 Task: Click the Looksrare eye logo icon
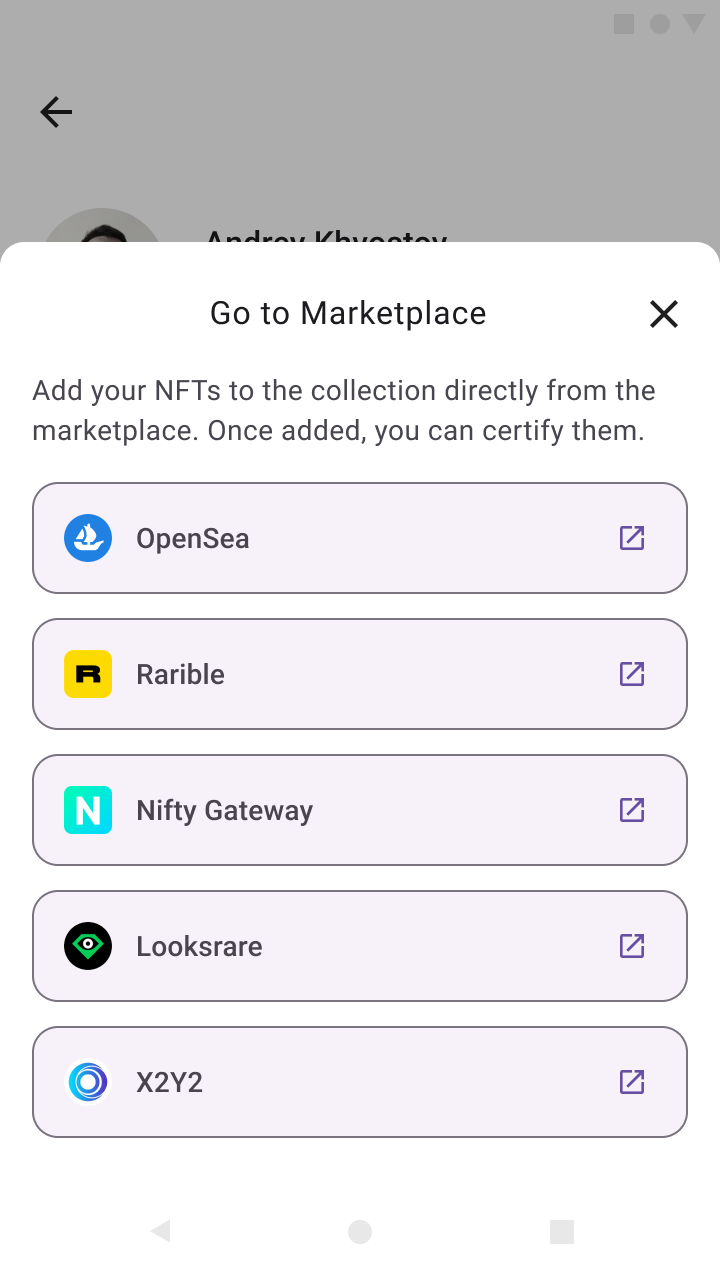pyautogui.click(x=88, y=945)
